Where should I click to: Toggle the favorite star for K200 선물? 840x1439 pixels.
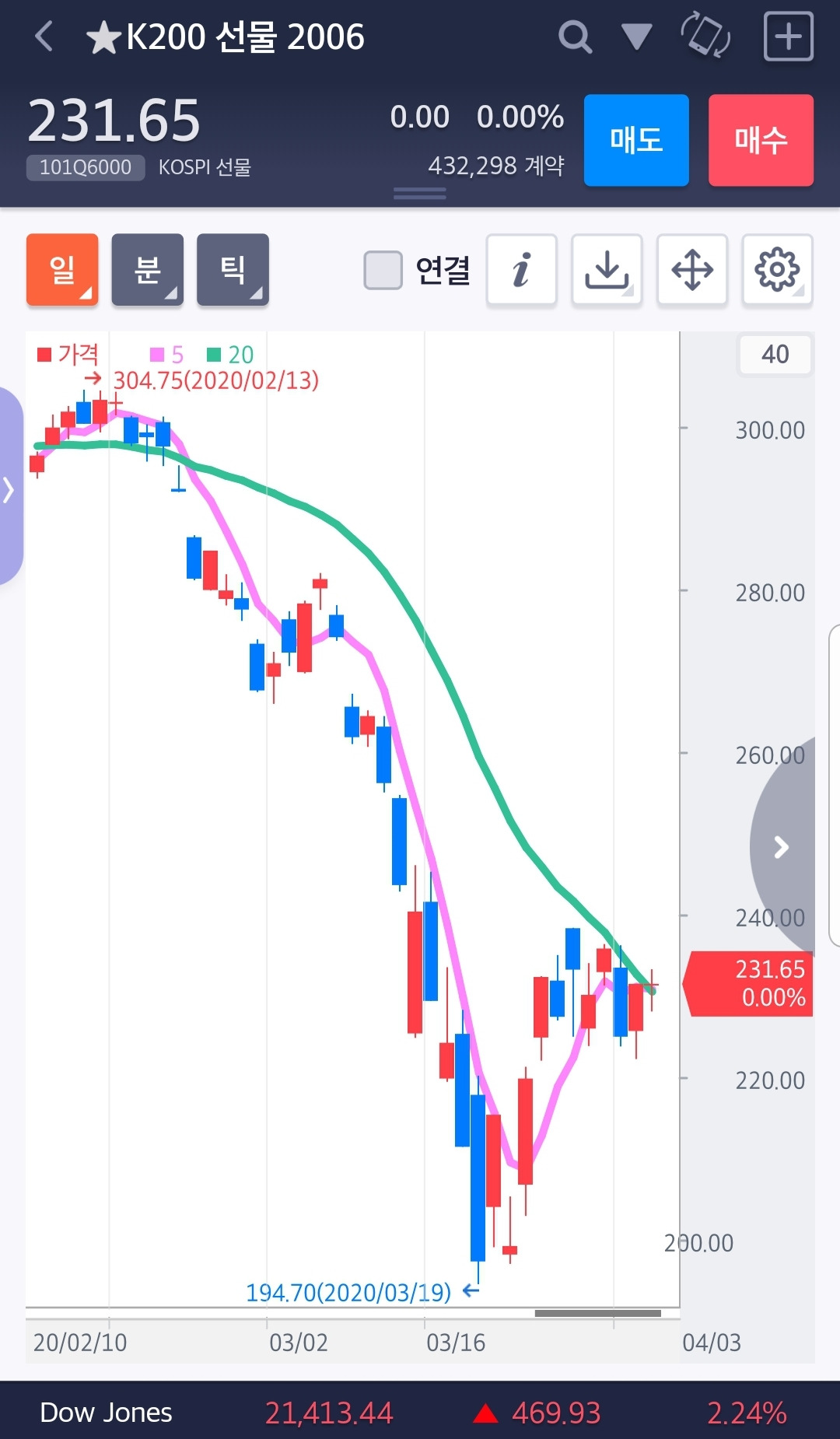click(103, 37)
